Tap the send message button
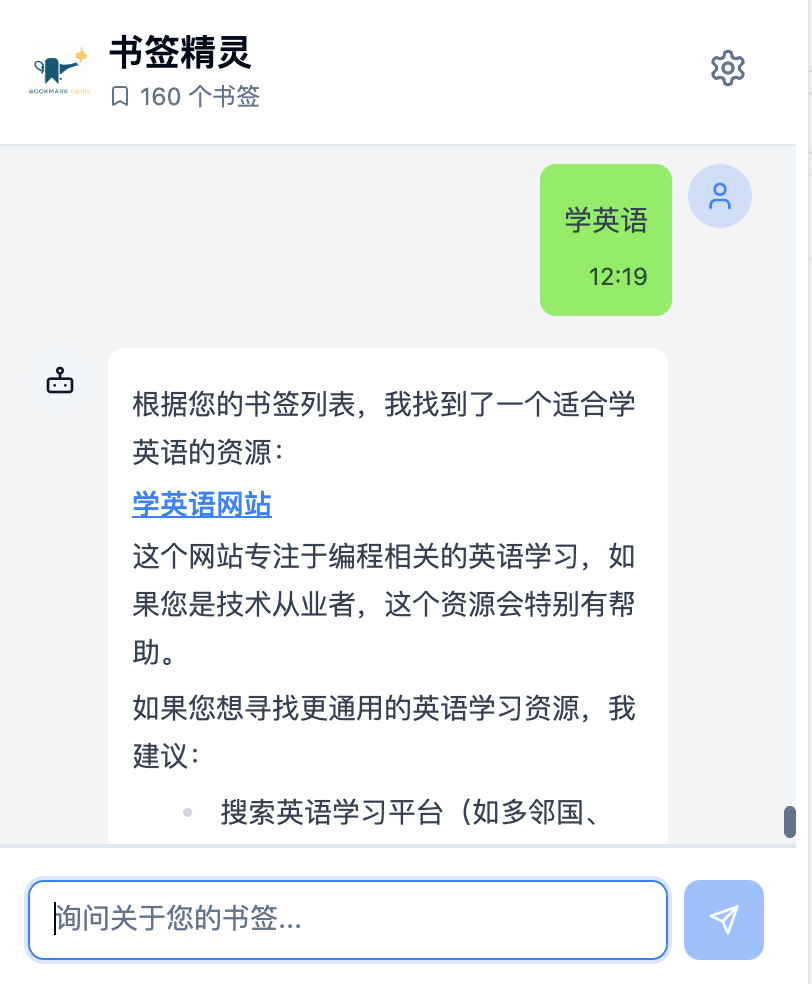812x984 pixels. point(723,919)
